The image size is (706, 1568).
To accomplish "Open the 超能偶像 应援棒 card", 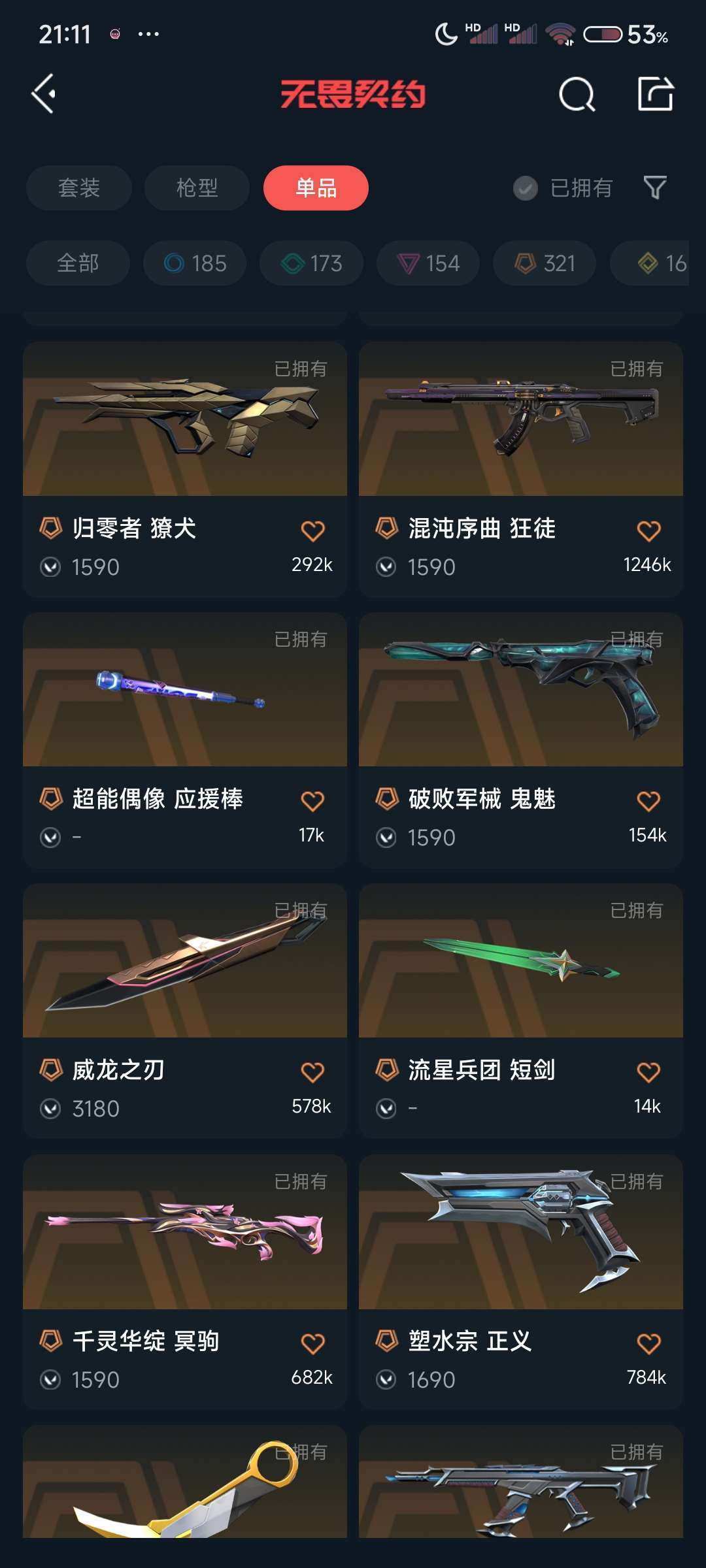I will 185,740.
